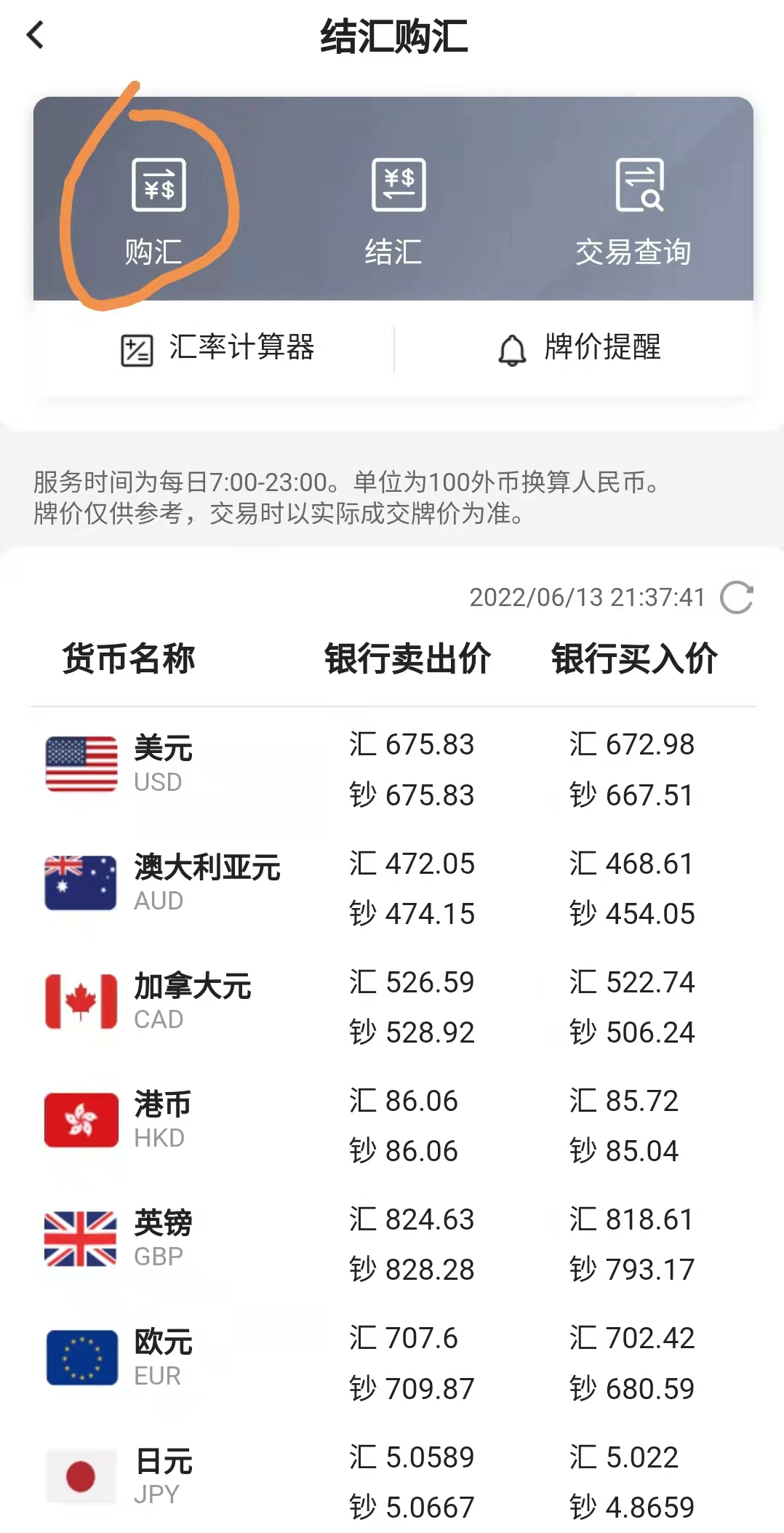This screenshot has width=784, height=1533.
Task: Open the 汇率计算器 calculator icon
Action: 137,348
